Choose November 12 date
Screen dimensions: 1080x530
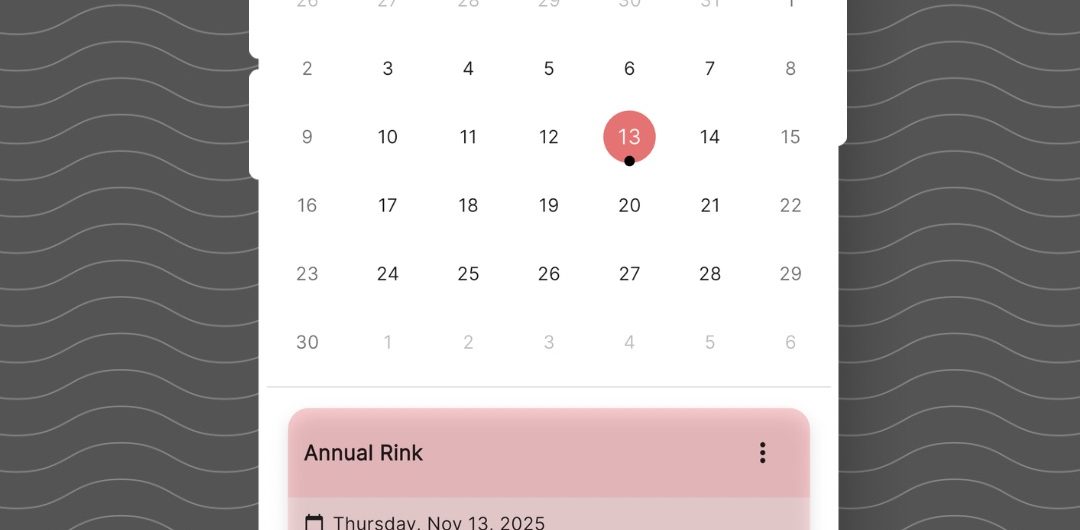click(549, 137)
